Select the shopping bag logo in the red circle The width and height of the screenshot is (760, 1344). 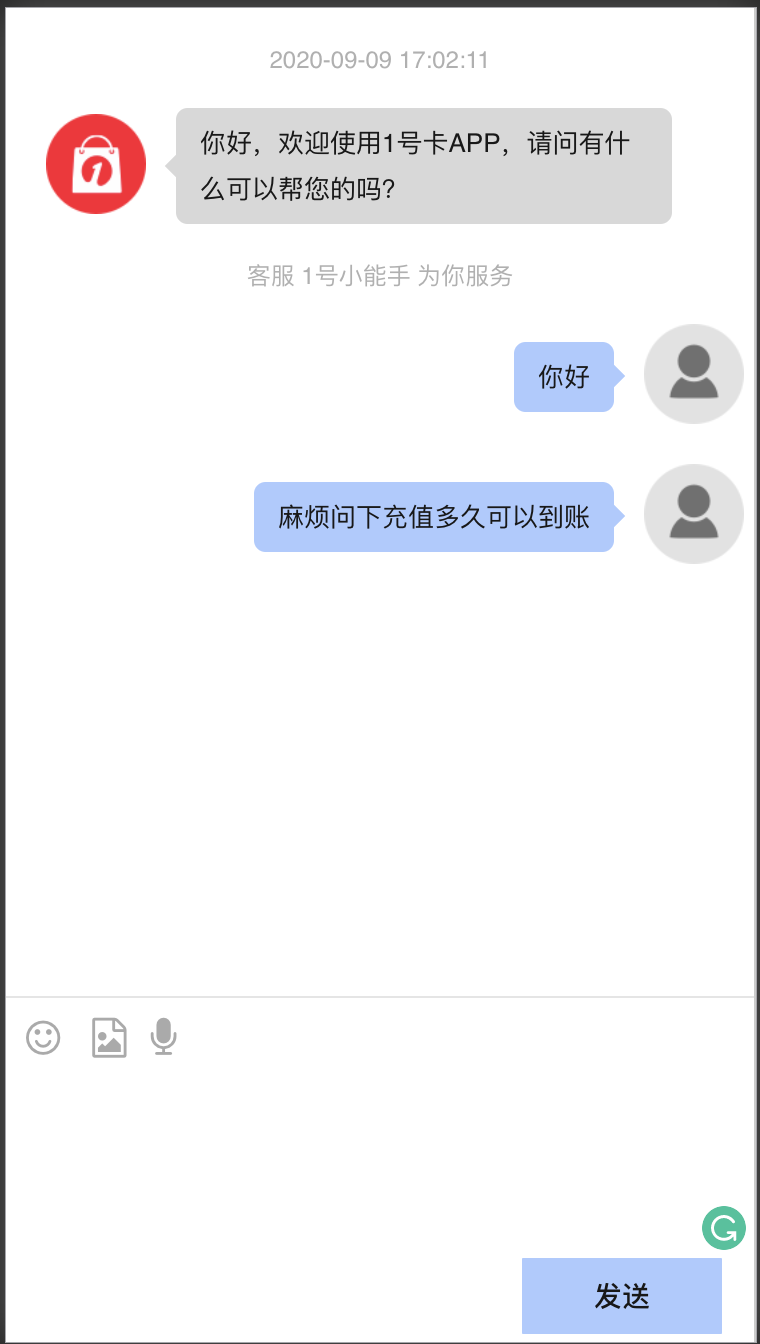tap(95, 163)
